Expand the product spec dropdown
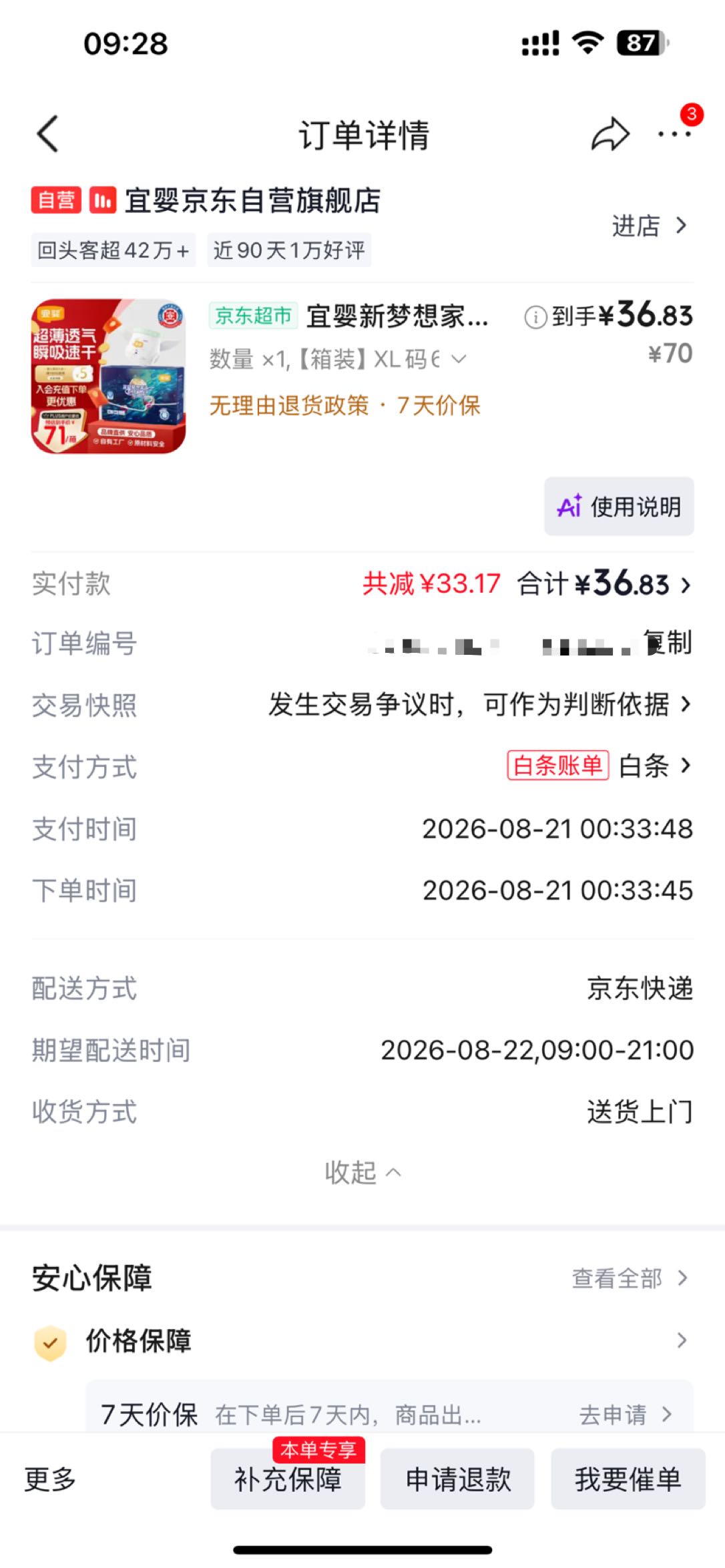The width and height of the screenshot is (725, 1568). tap(459, 359)
